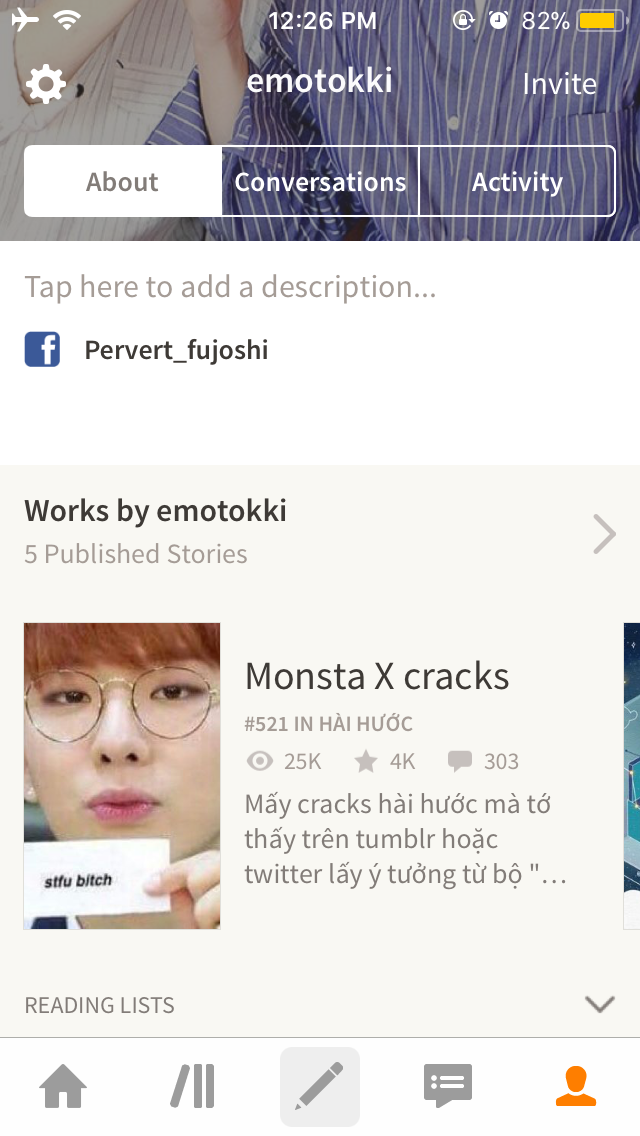Tap the Invite button

point(559,84)
